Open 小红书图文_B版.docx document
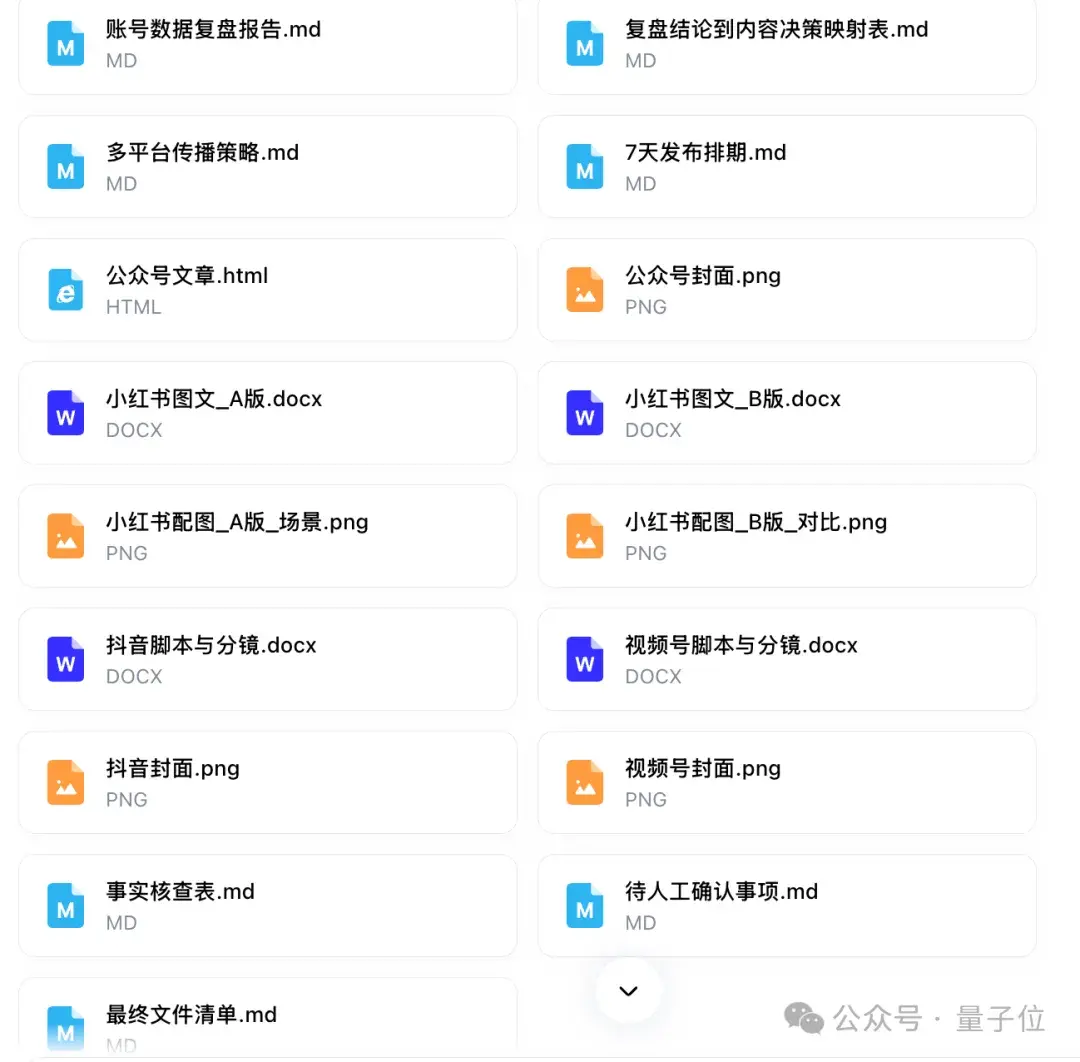 pos(787,413)
